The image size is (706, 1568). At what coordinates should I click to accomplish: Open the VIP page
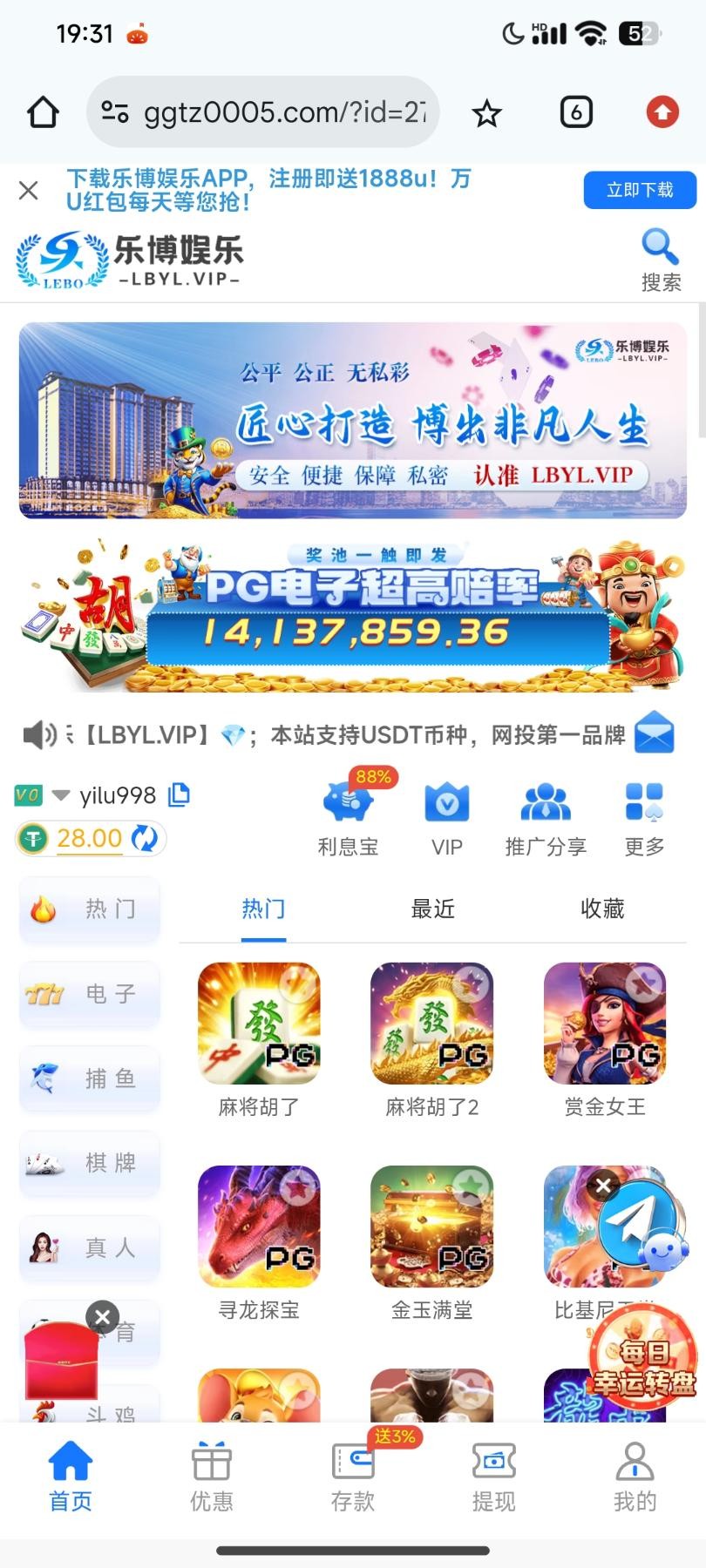446,819
